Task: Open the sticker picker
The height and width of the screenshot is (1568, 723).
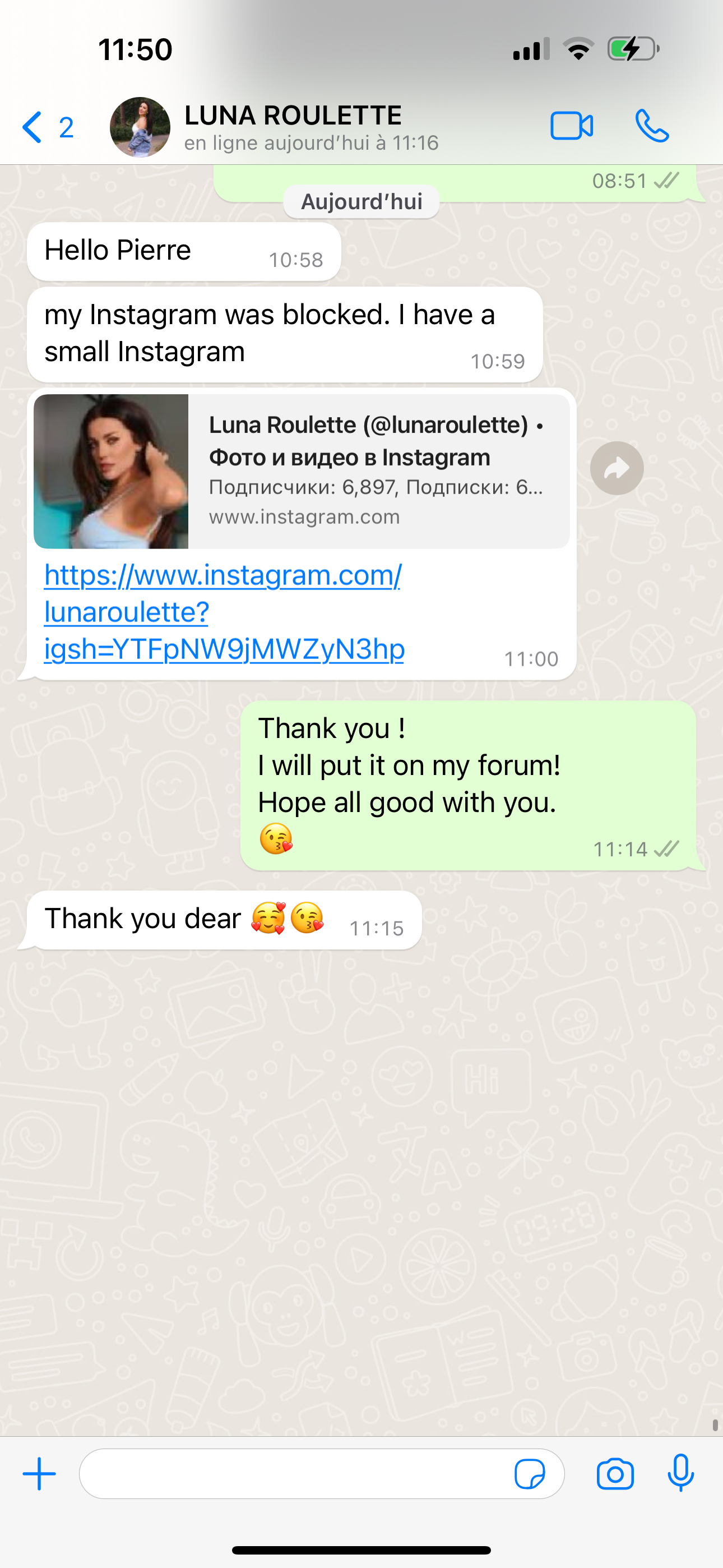Action: (530, 1474)
